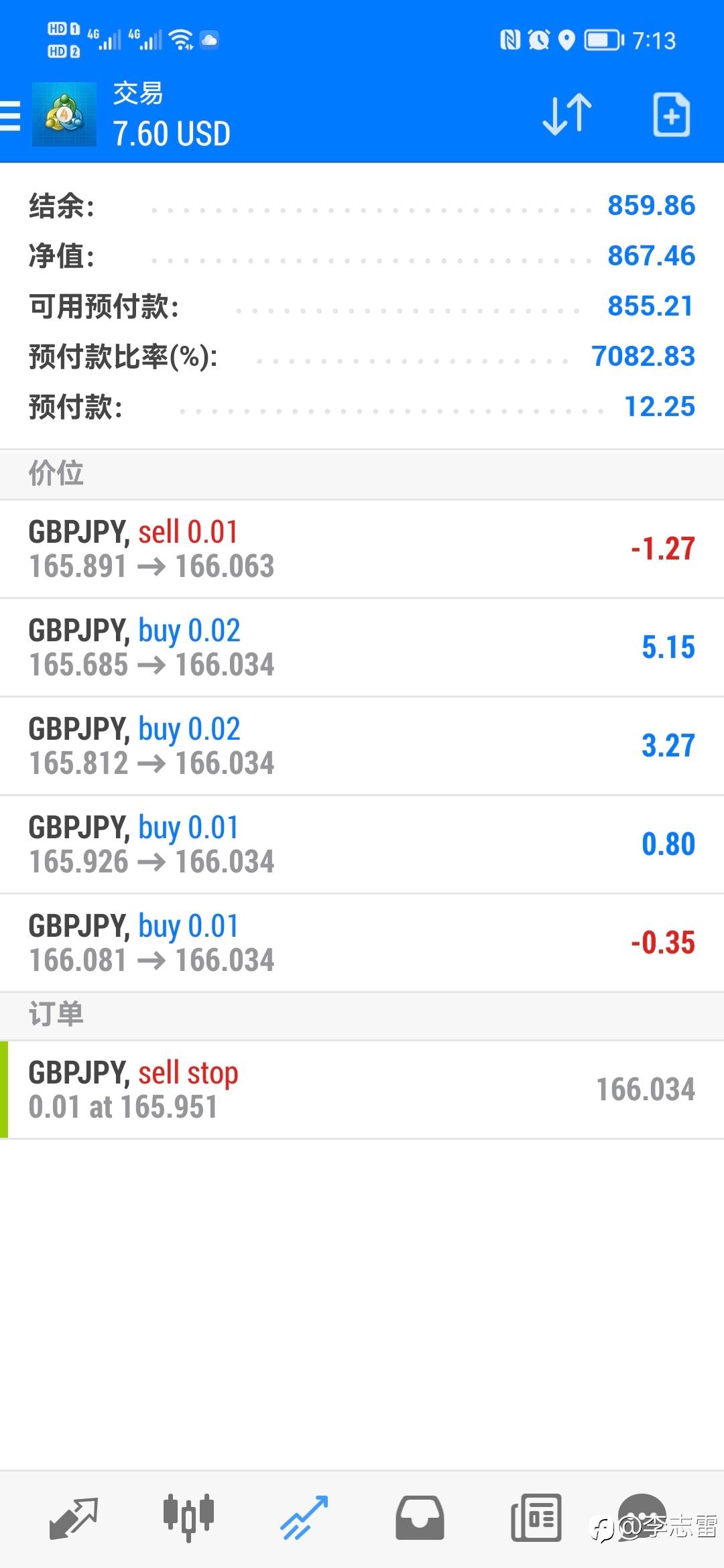
Task: Select the Trade tab
Action: [x=304, y=1518]
